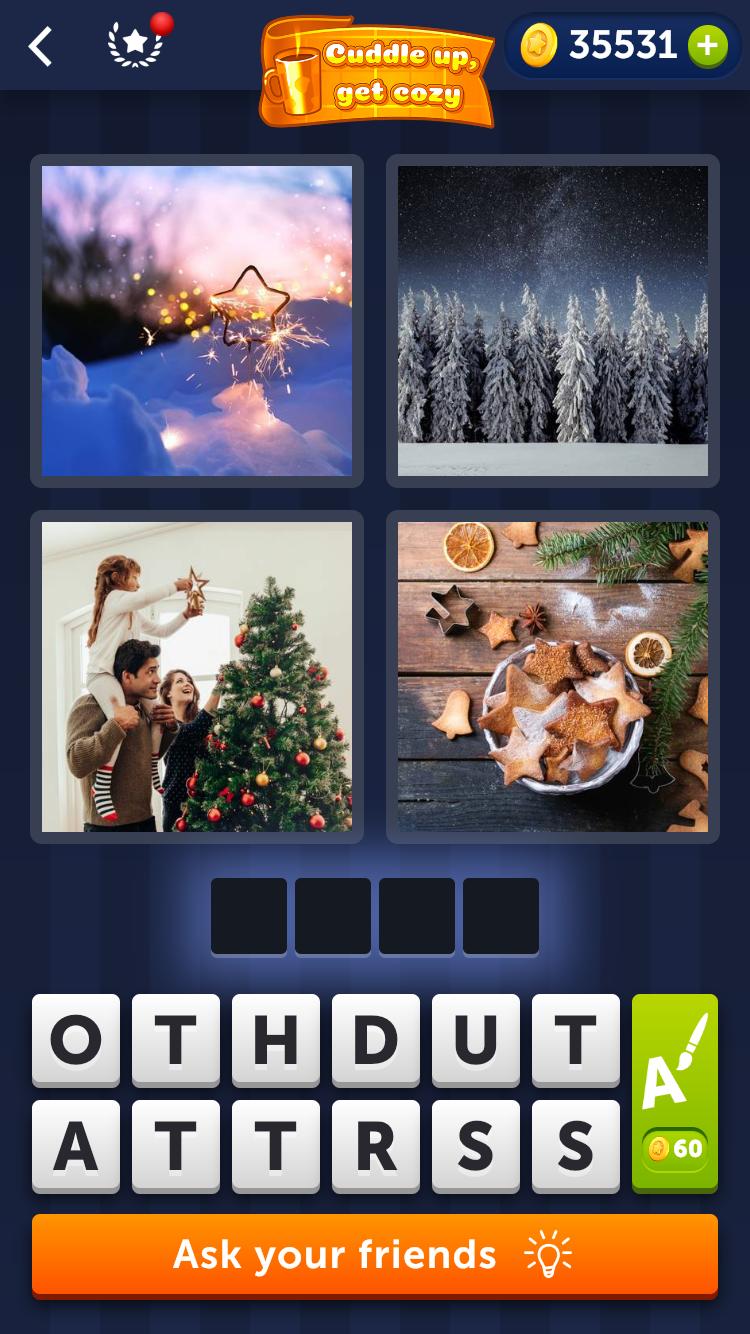
Task: Open the achievements badge with red dot
Action: [x=136, y=45]
